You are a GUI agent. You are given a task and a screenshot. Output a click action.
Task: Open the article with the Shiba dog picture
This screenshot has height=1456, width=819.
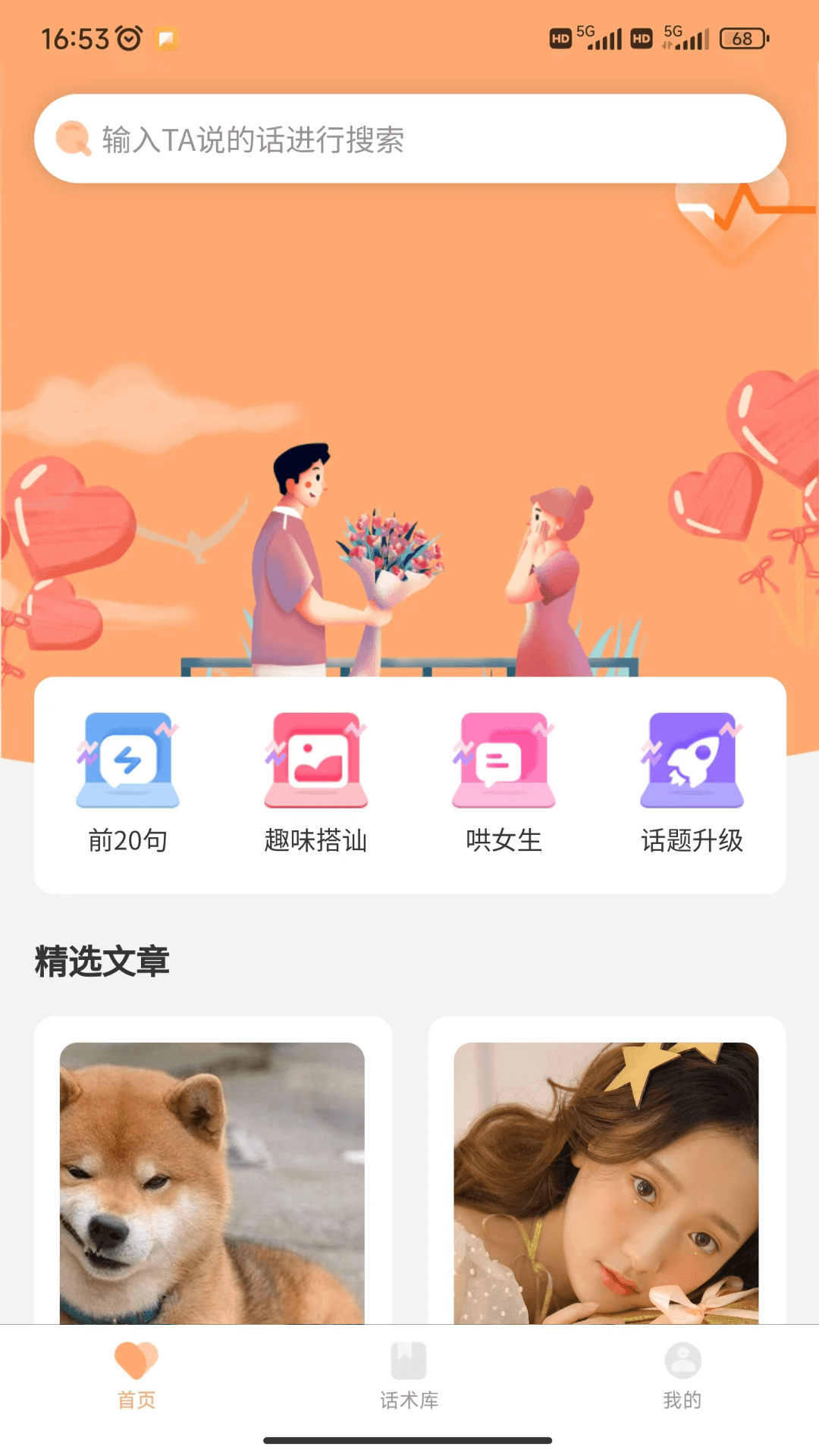pos(212,1181)
